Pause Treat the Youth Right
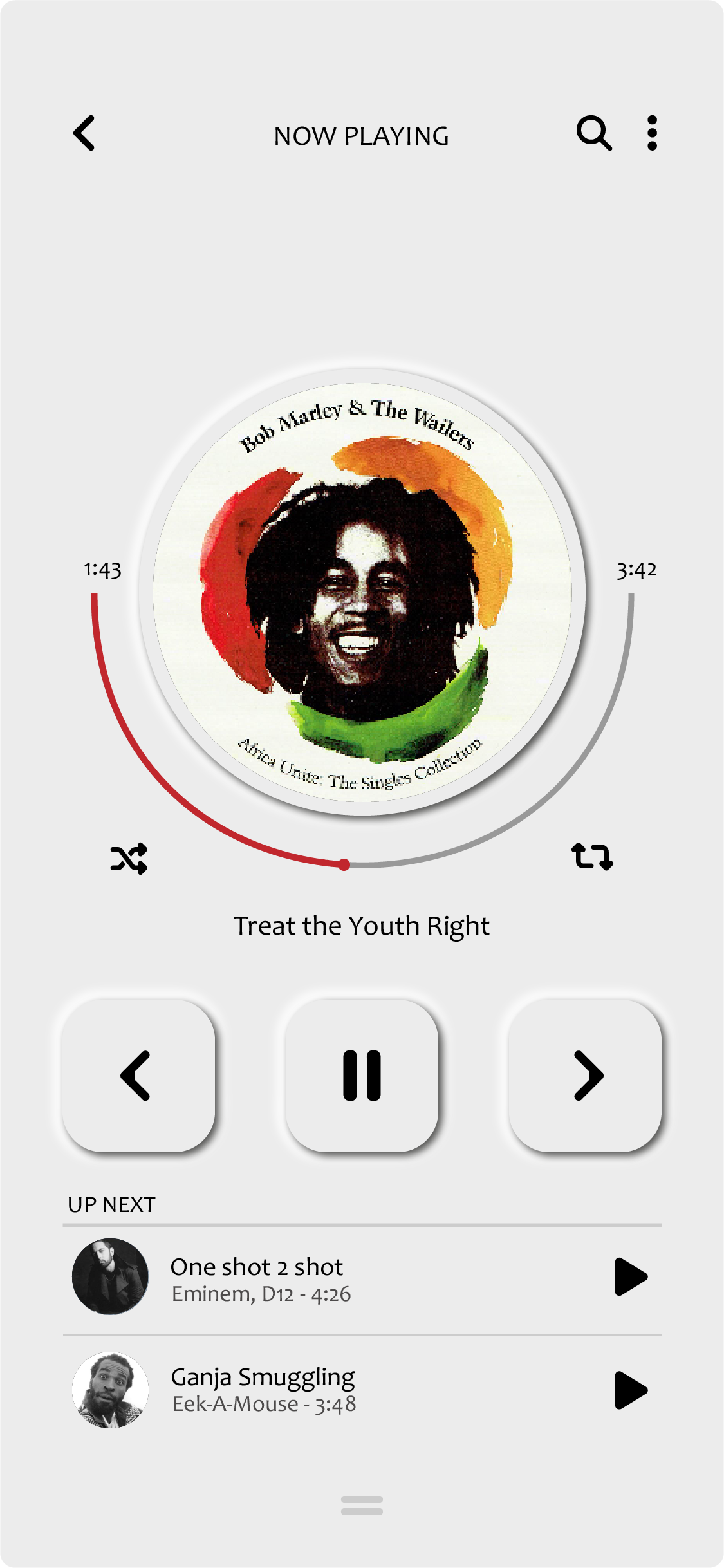 (x=362, y=1076)
